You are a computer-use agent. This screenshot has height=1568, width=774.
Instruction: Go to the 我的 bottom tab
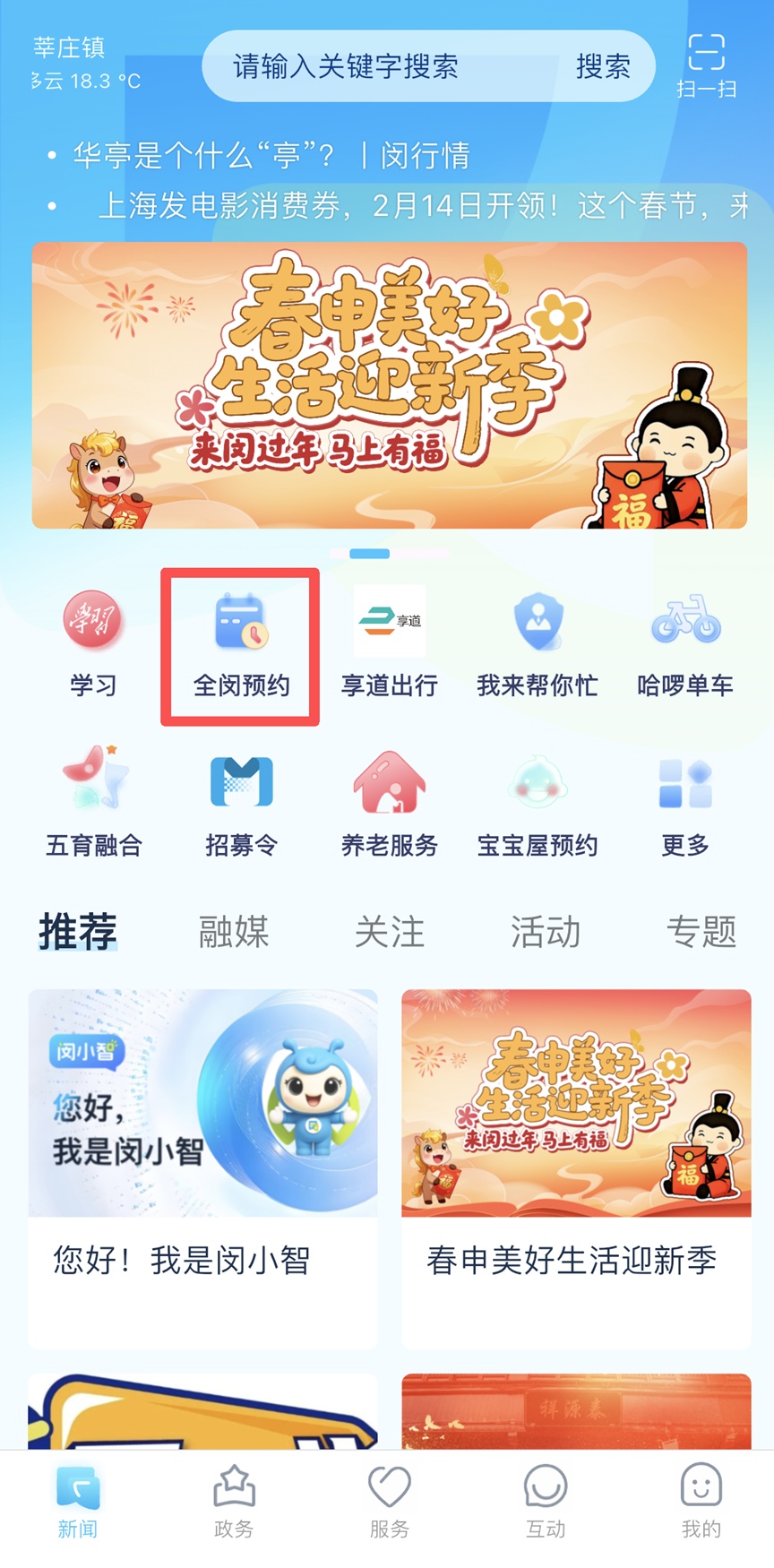pyautogui.click(x=701, y=1502)
